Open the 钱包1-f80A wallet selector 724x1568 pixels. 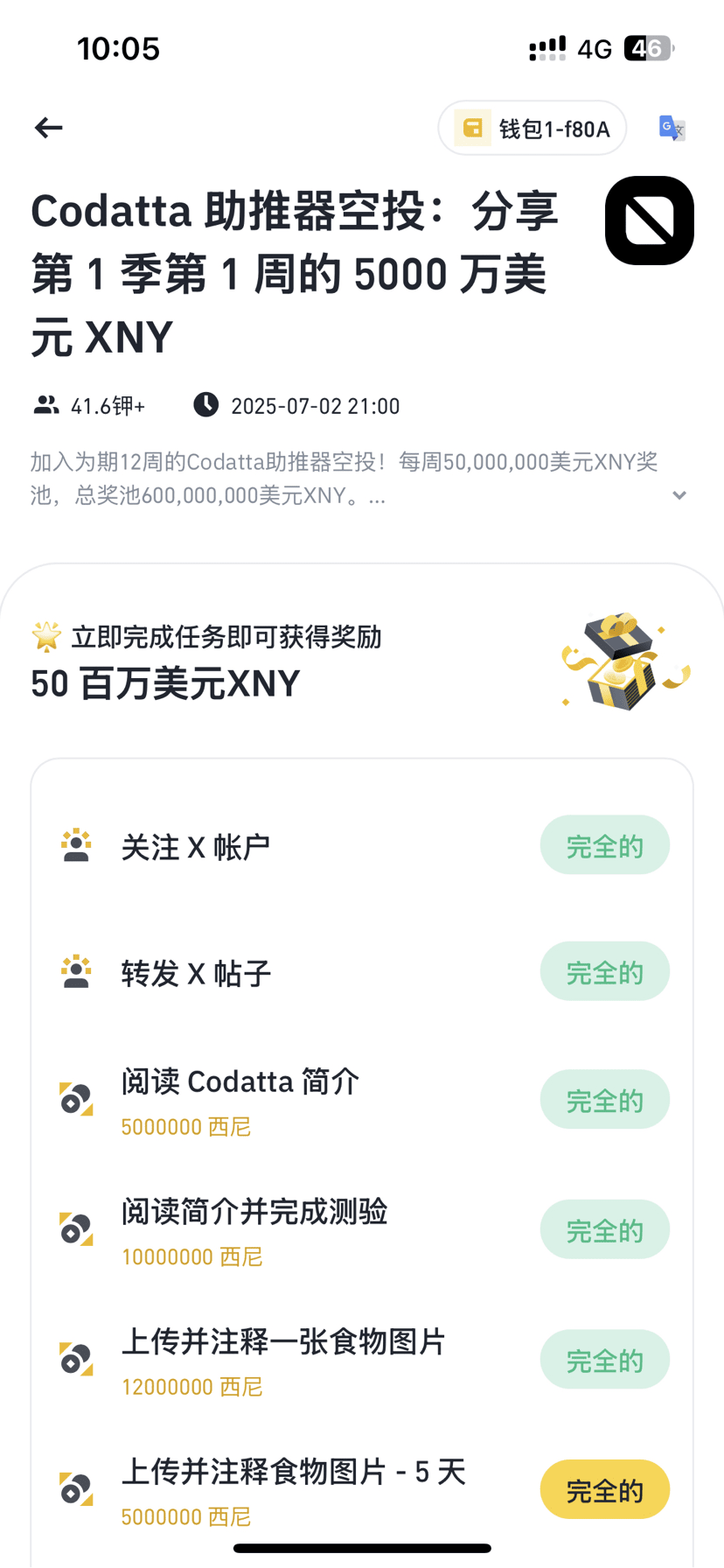tap(533, 129)
